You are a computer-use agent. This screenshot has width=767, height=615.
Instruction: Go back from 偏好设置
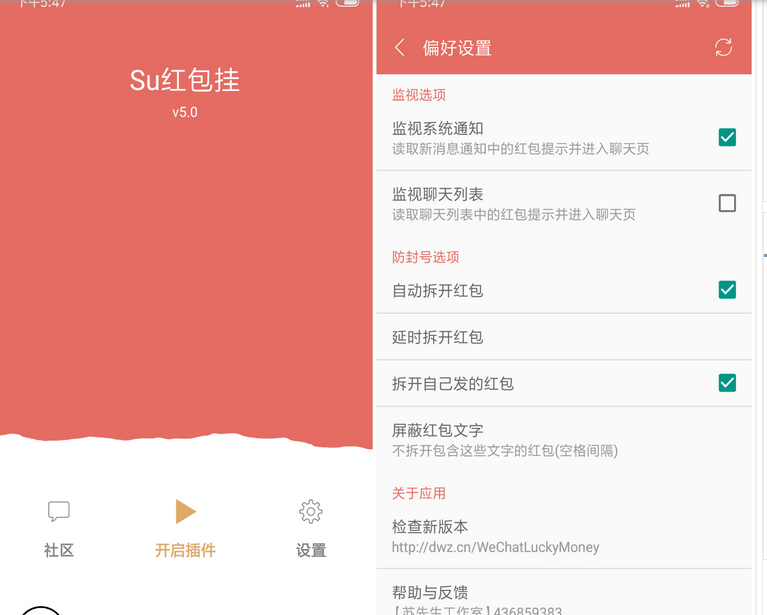point(400,48)
